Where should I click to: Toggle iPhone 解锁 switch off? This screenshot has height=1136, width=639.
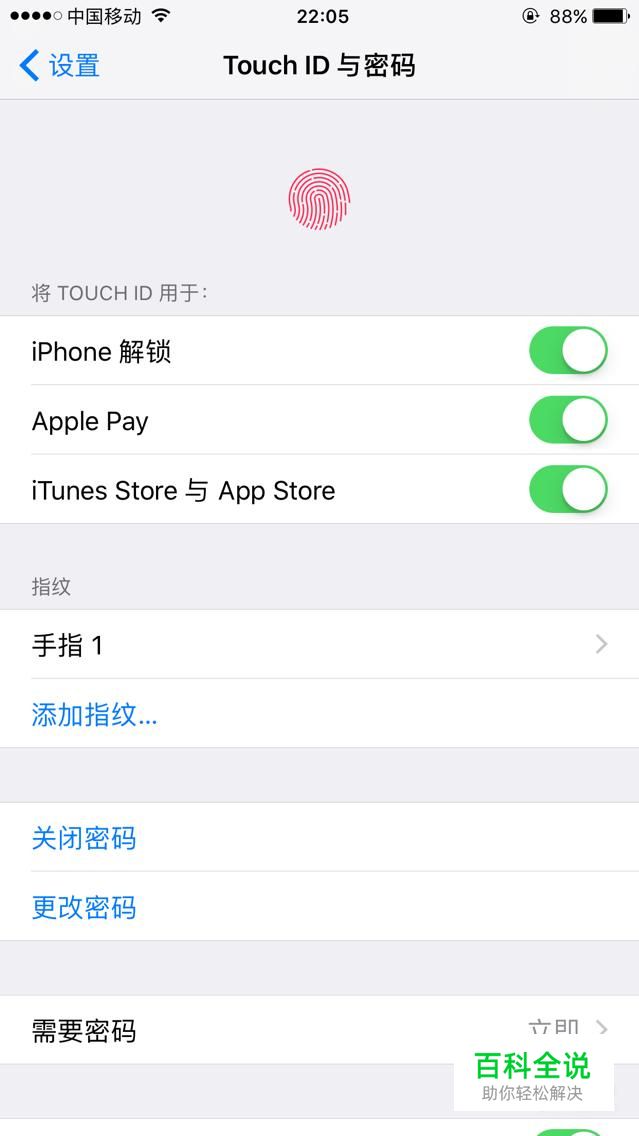(568, 351)
